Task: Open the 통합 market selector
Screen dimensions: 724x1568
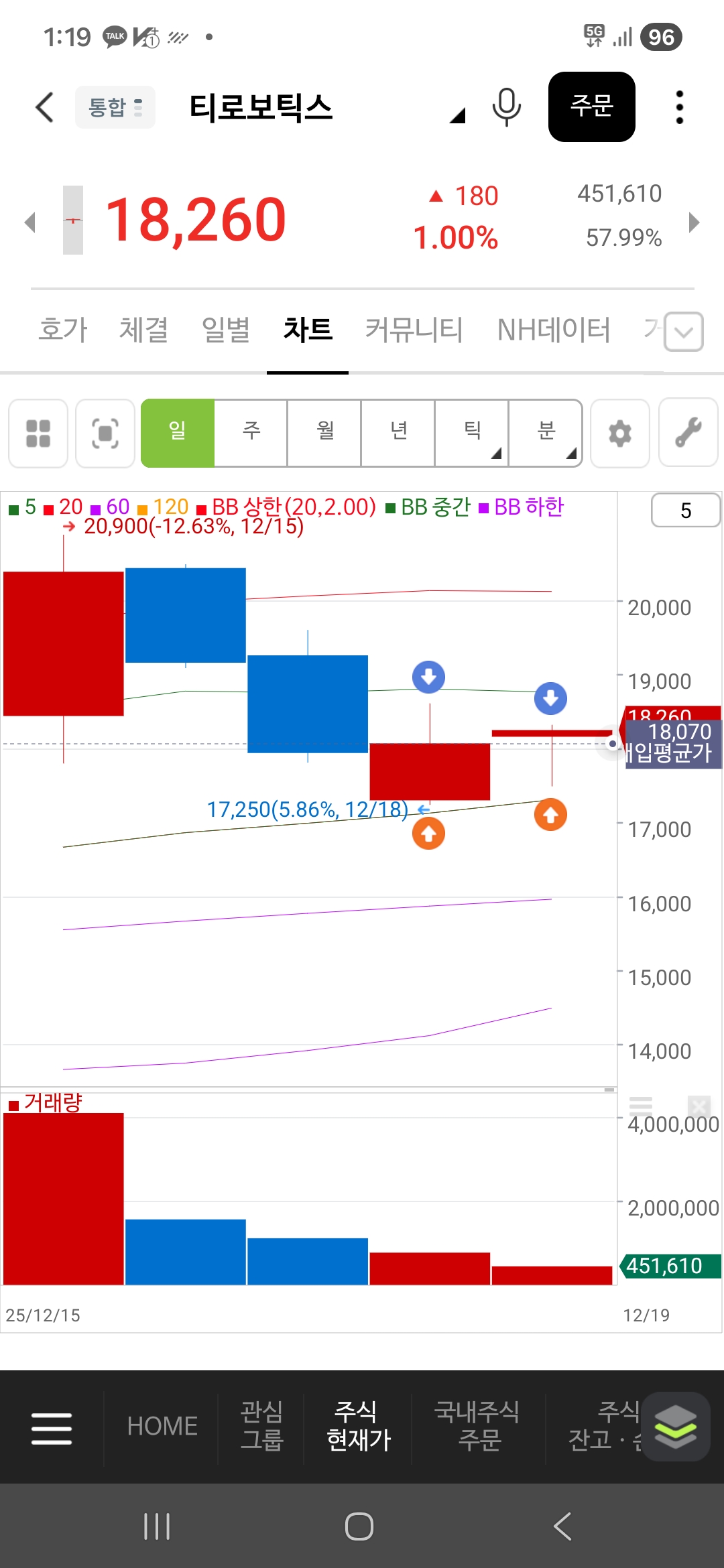Action: pos(115,107)
